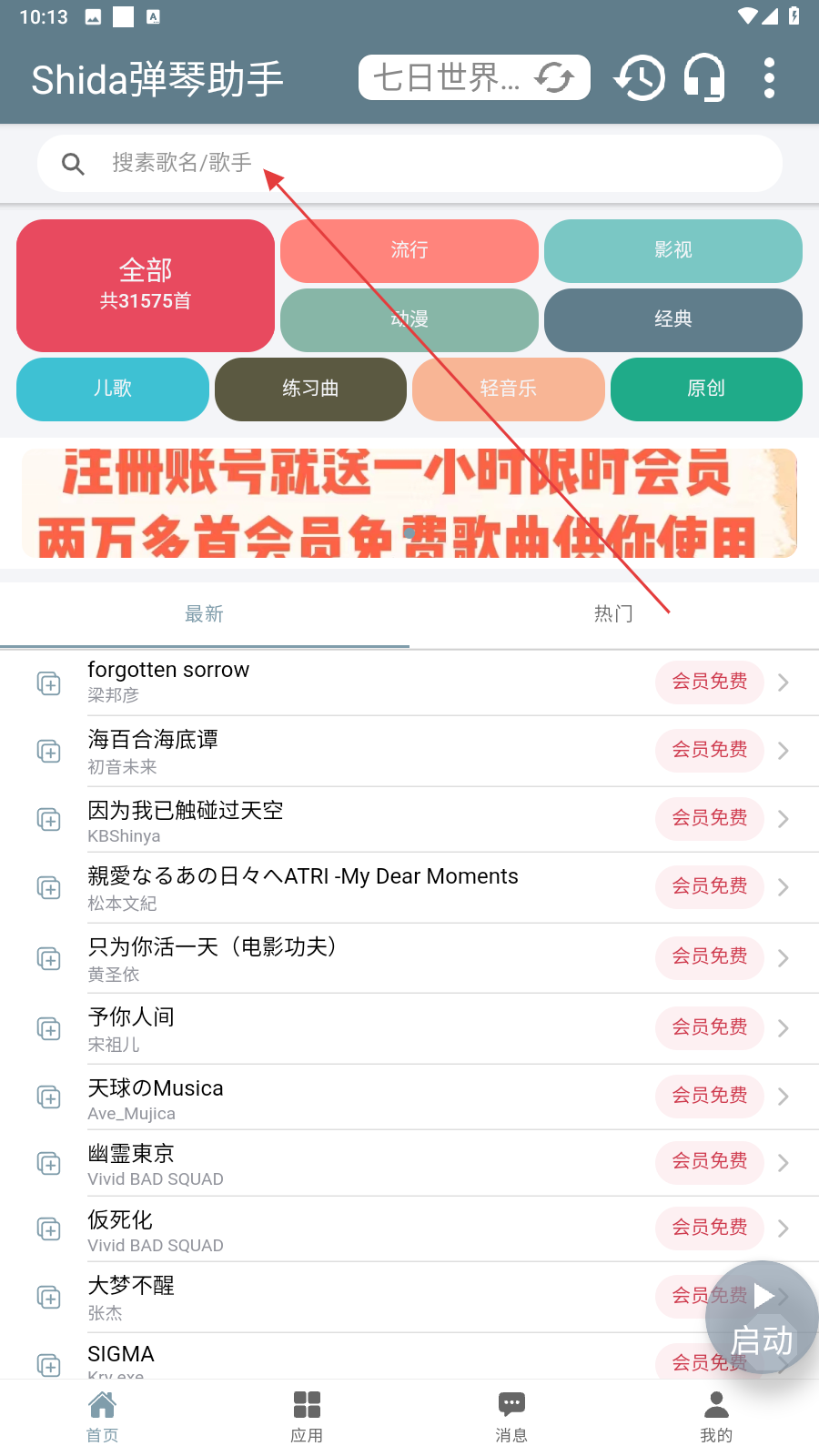
Task: Tap the 七日世界 game switch button
Action: click(x=474, y=78)
